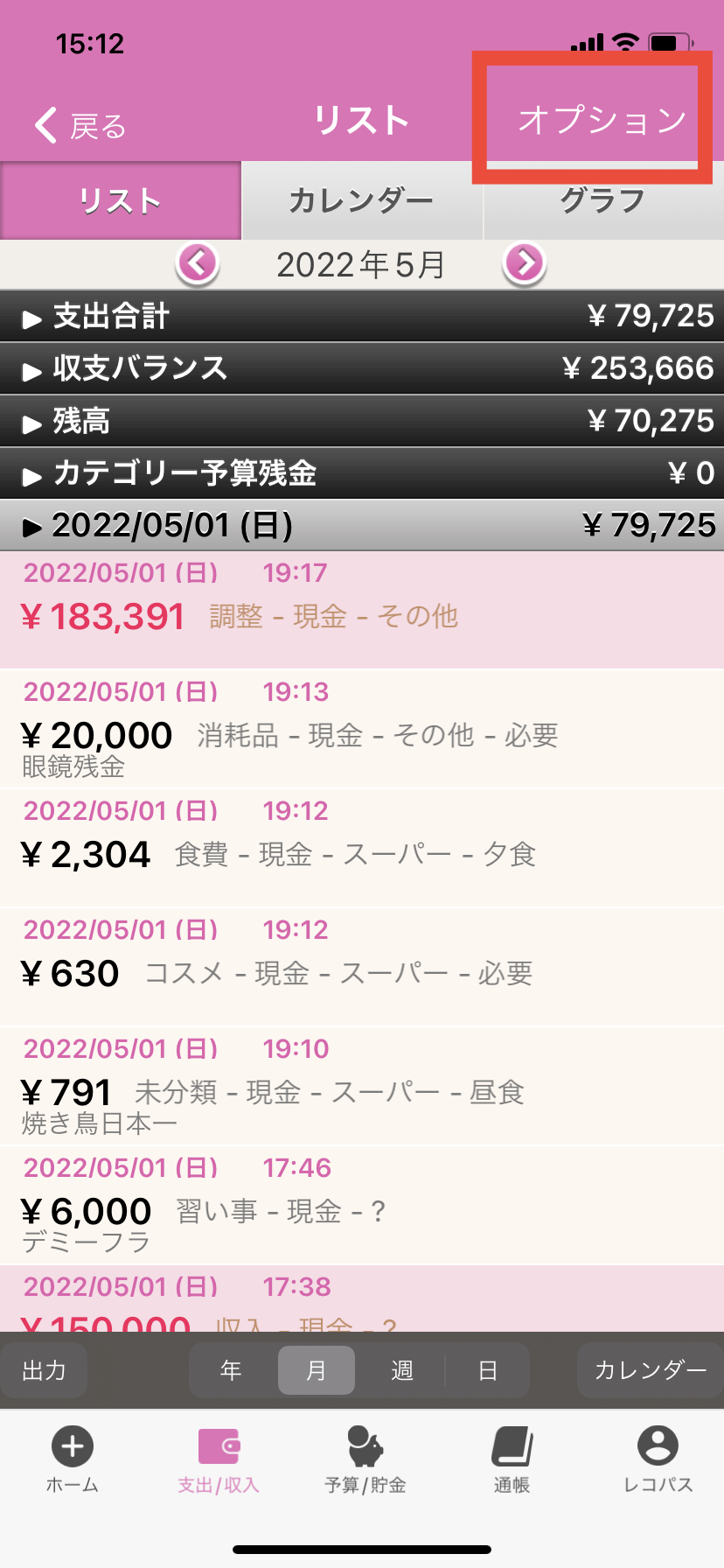Image resolution: width=724 pixels, height=1568 pixels.
Task: Open the ¥2,304 食費 entry
Action: 362,849
